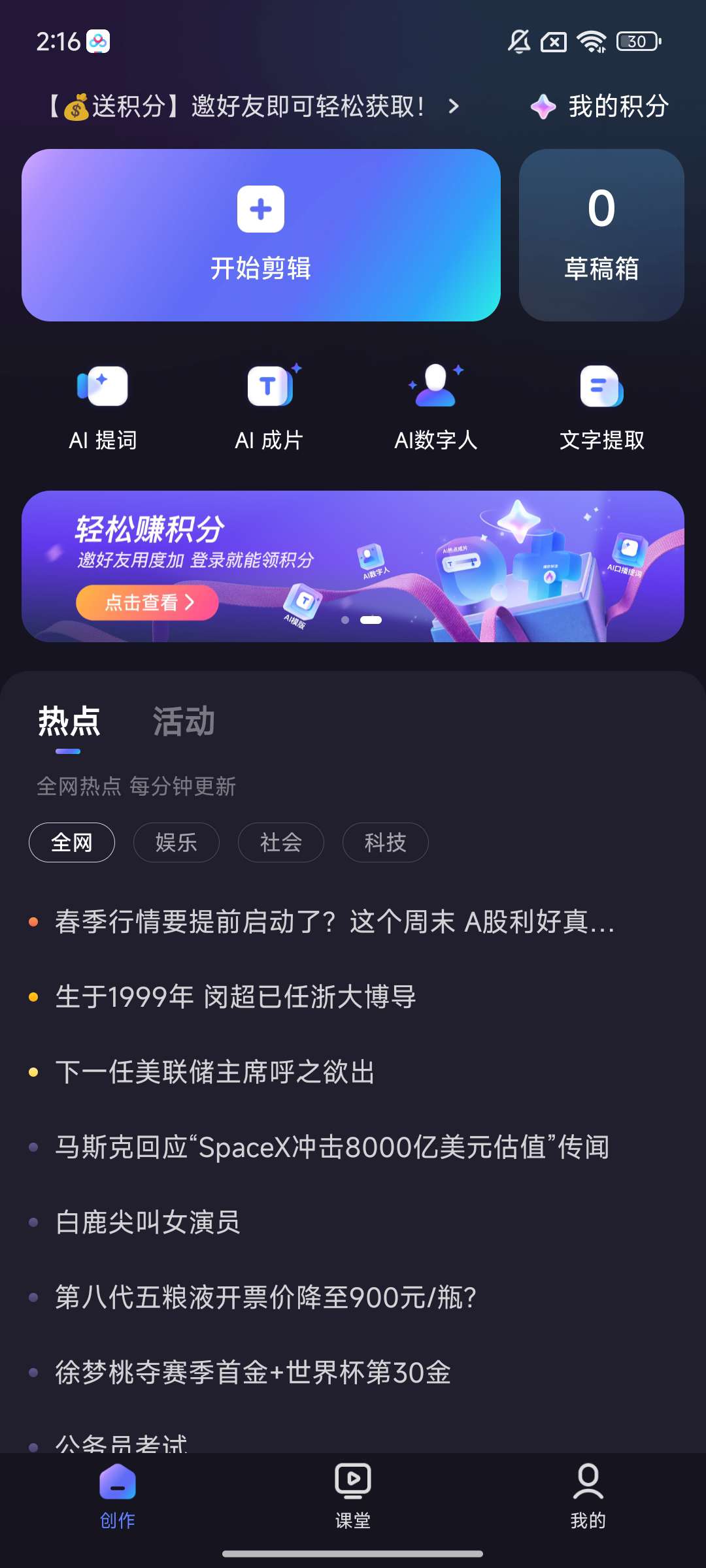Open the 草稿箱 drafts box
The image size is (706, 1568).
(x=601, y=235)
